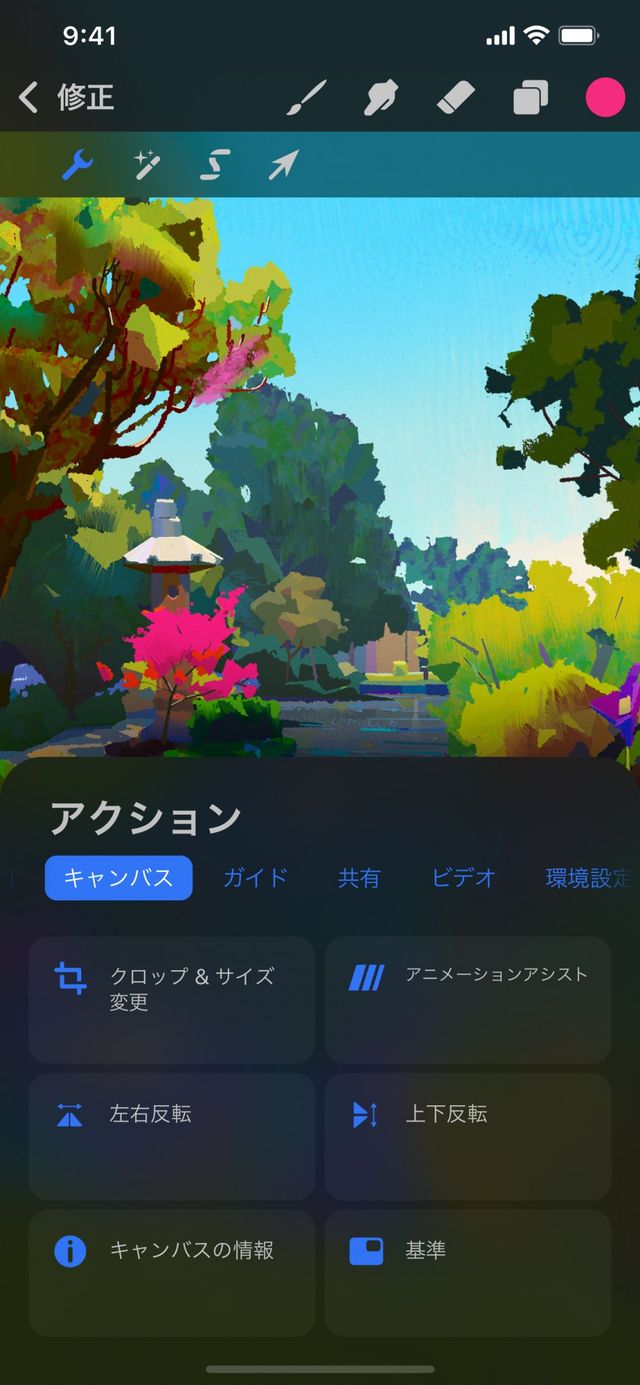Flip the canvas with 上下反転
The image size is (640, 1385).
click(x=467, y=1136)
